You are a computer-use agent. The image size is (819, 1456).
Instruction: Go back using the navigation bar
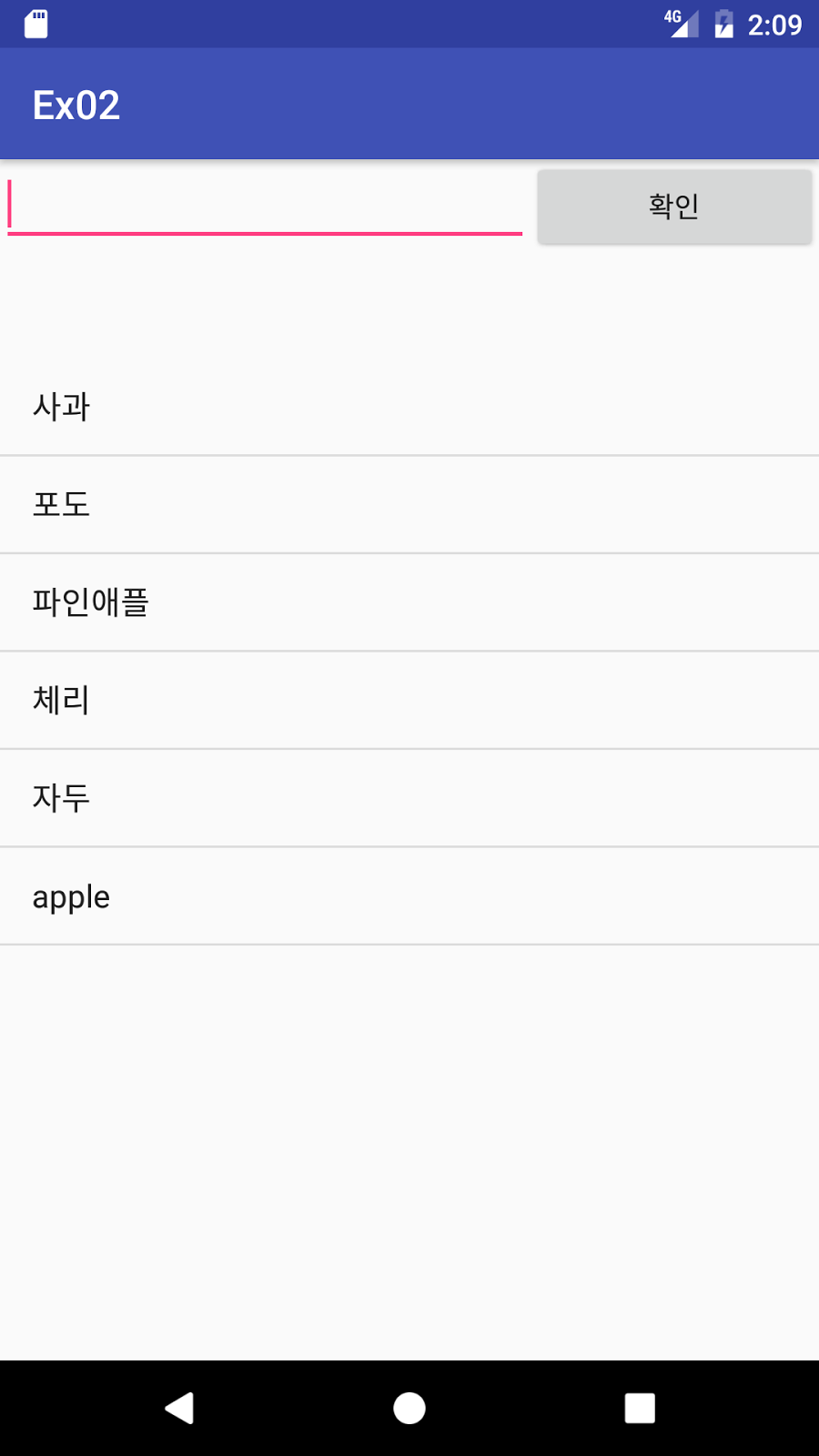tap(179, 1408)
